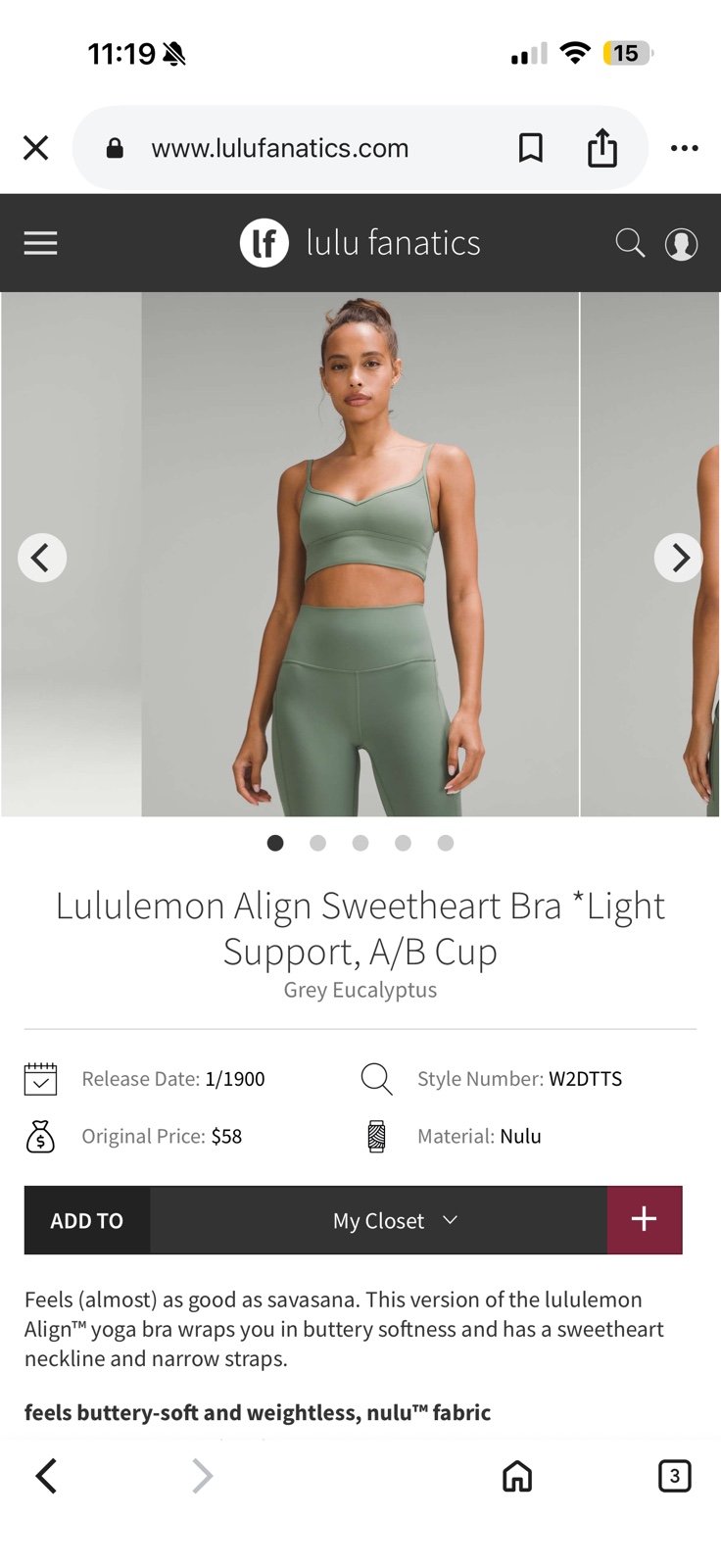The image size is (721, 1568).
Task: Add item with the plus button
Action: coord(644,1220)
